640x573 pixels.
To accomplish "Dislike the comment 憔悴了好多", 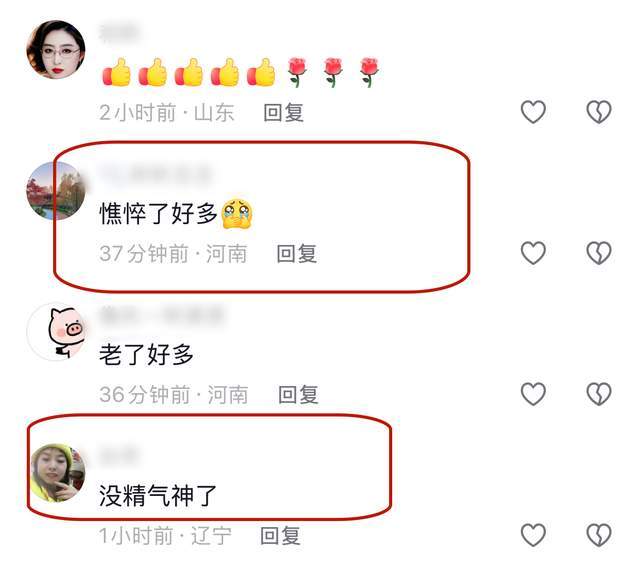I will [598, 253].
